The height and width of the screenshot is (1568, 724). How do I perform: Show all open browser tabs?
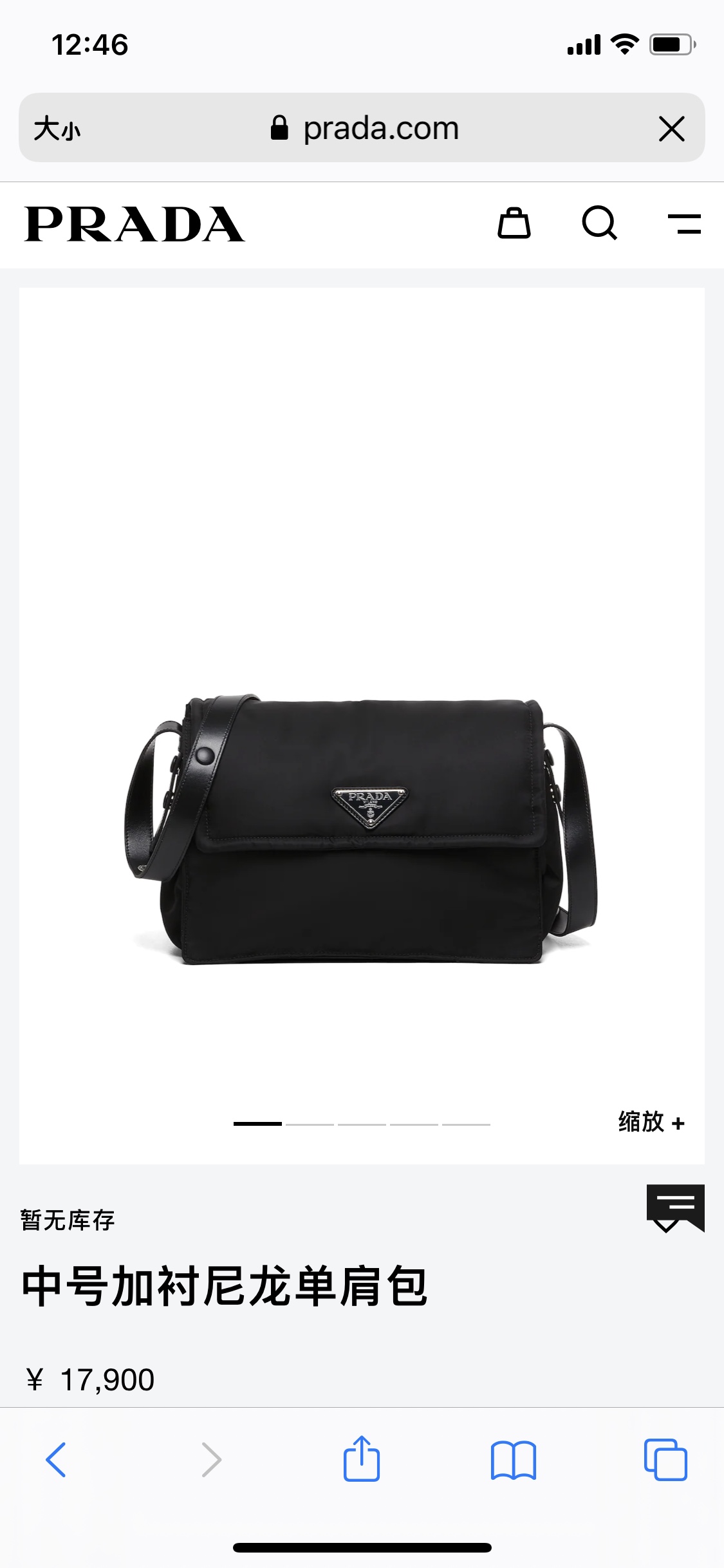(x=665, y=1459)
